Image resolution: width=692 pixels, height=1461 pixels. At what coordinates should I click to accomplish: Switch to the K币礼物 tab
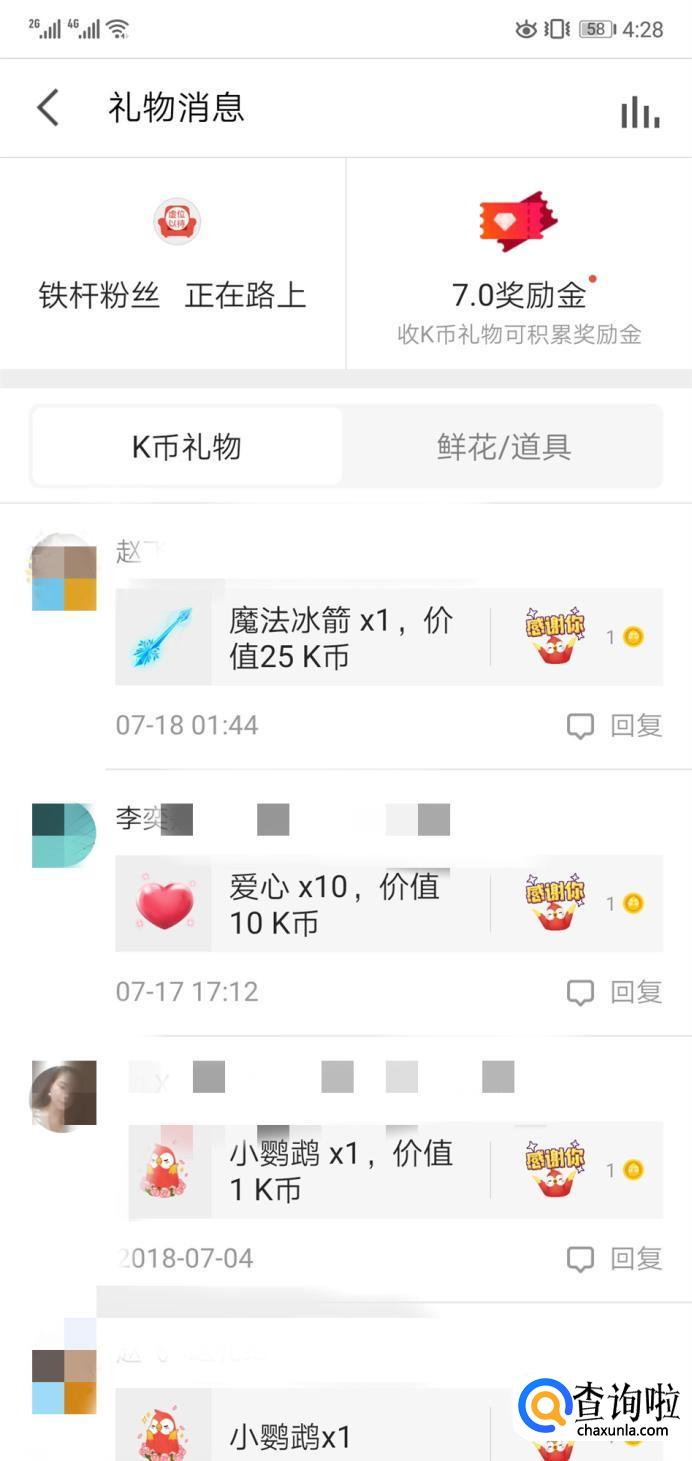tap(187, 446)
